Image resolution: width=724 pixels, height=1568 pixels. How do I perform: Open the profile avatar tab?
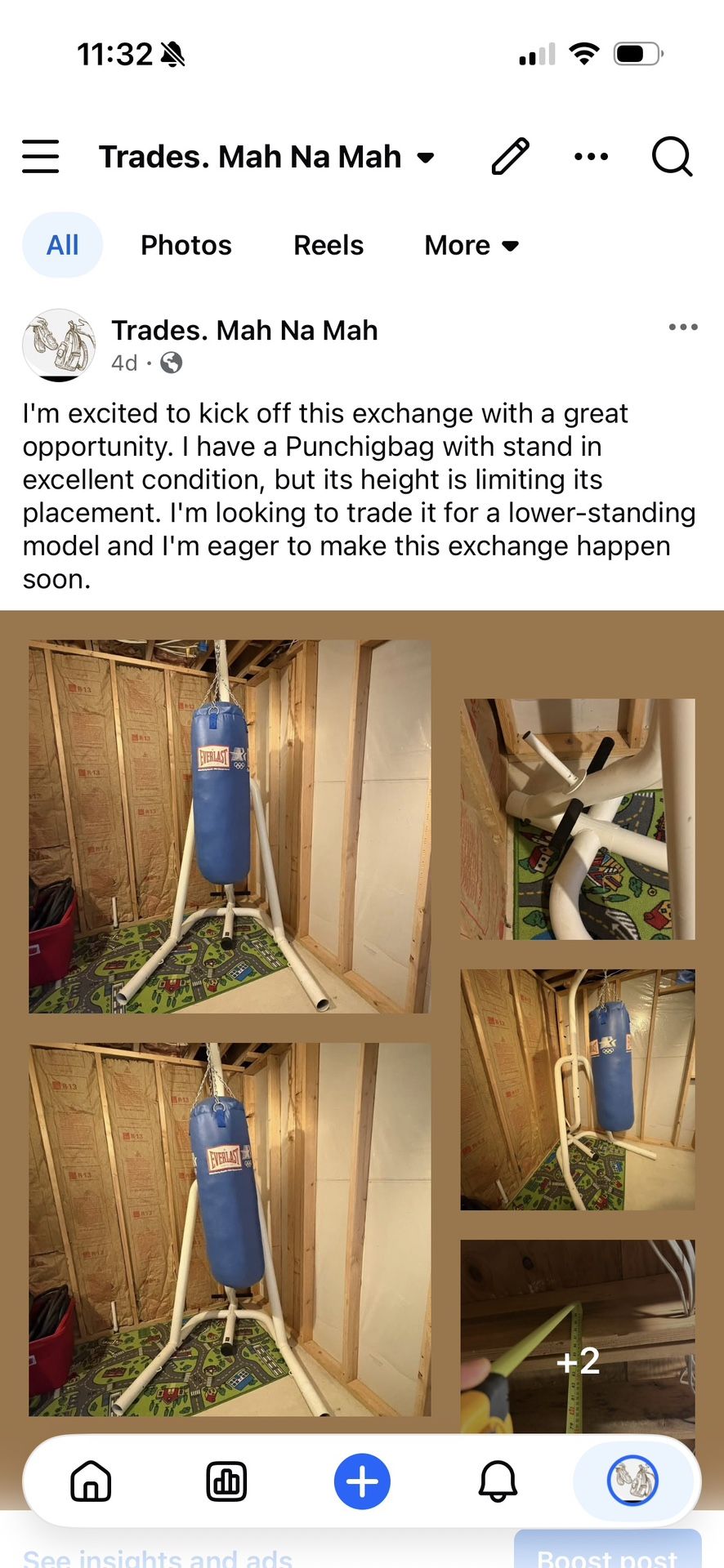point(632,1481)
